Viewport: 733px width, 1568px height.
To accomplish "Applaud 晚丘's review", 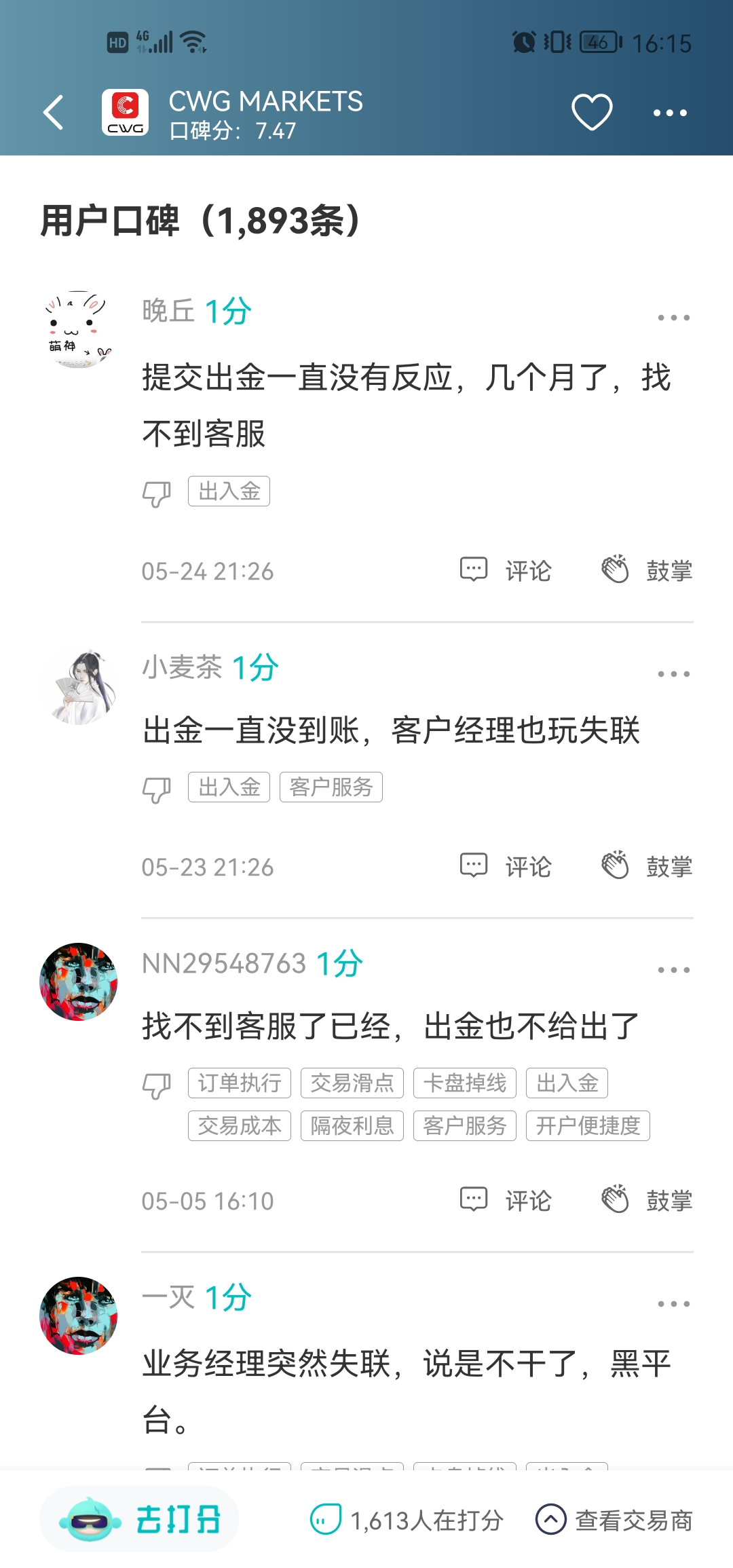I will [647, 571].
